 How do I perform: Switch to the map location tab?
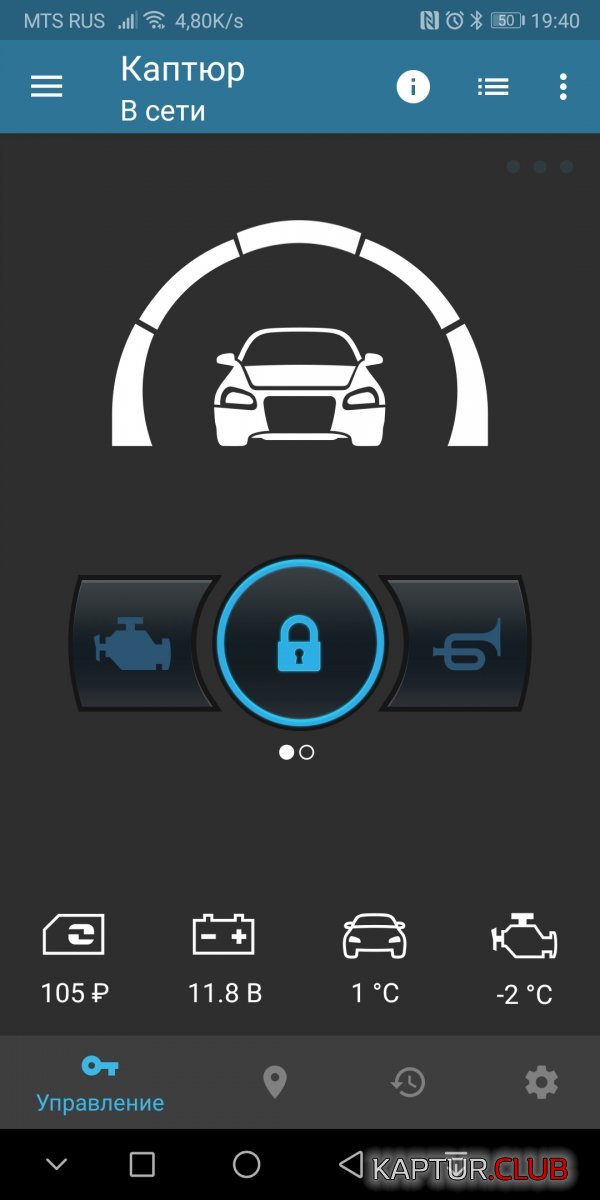click(x=274, y=1082)
